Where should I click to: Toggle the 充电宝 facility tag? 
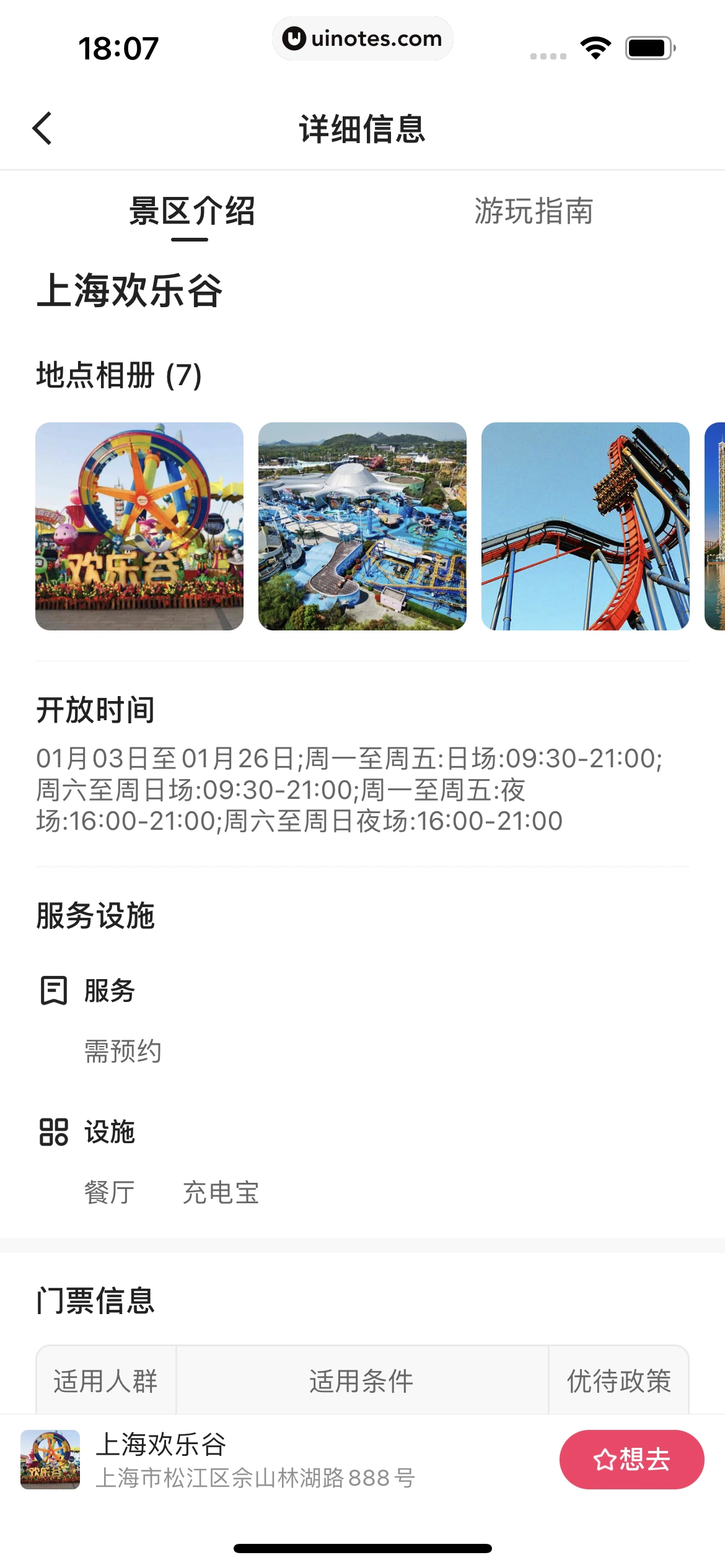(221, 1191)
